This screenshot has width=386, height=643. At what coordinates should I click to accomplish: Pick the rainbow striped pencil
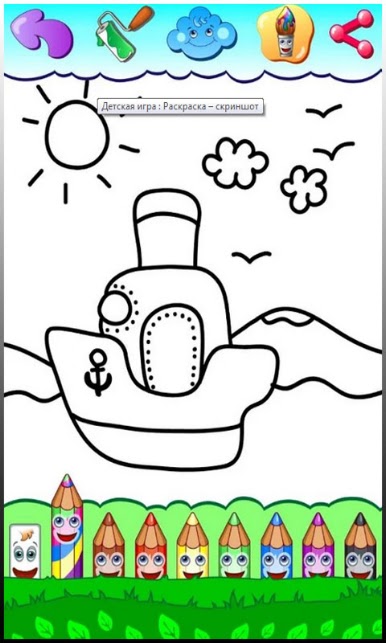(x=67, y=527)
